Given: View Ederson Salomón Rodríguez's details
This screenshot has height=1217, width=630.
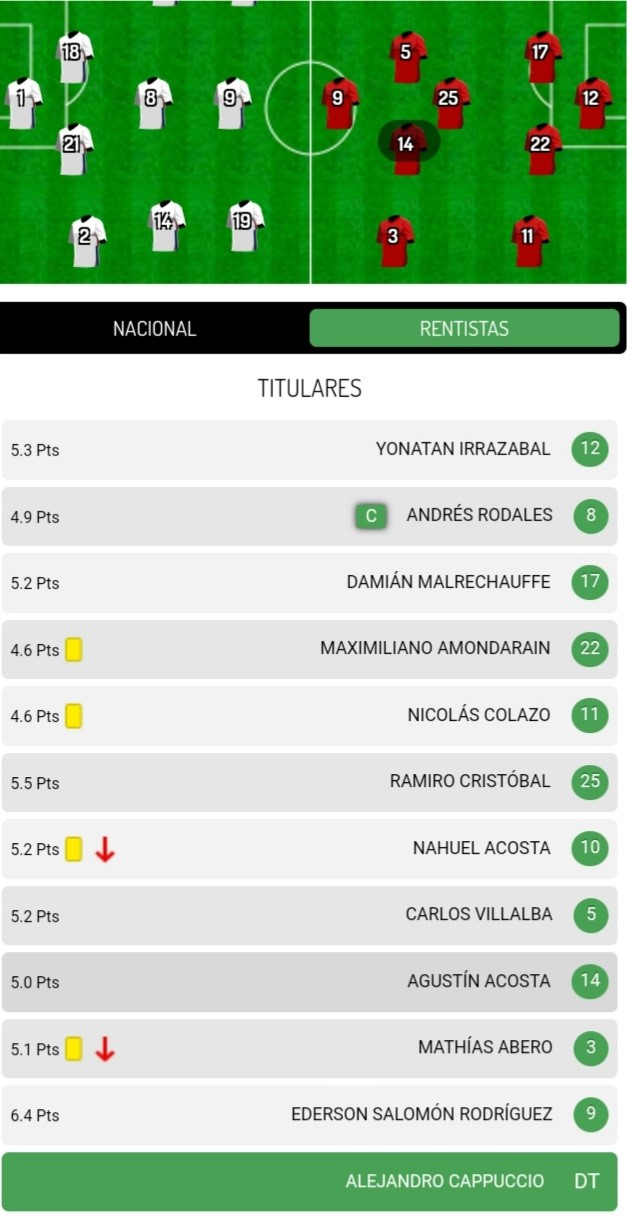Looking at the screenshot, I should click(310, 1115).
